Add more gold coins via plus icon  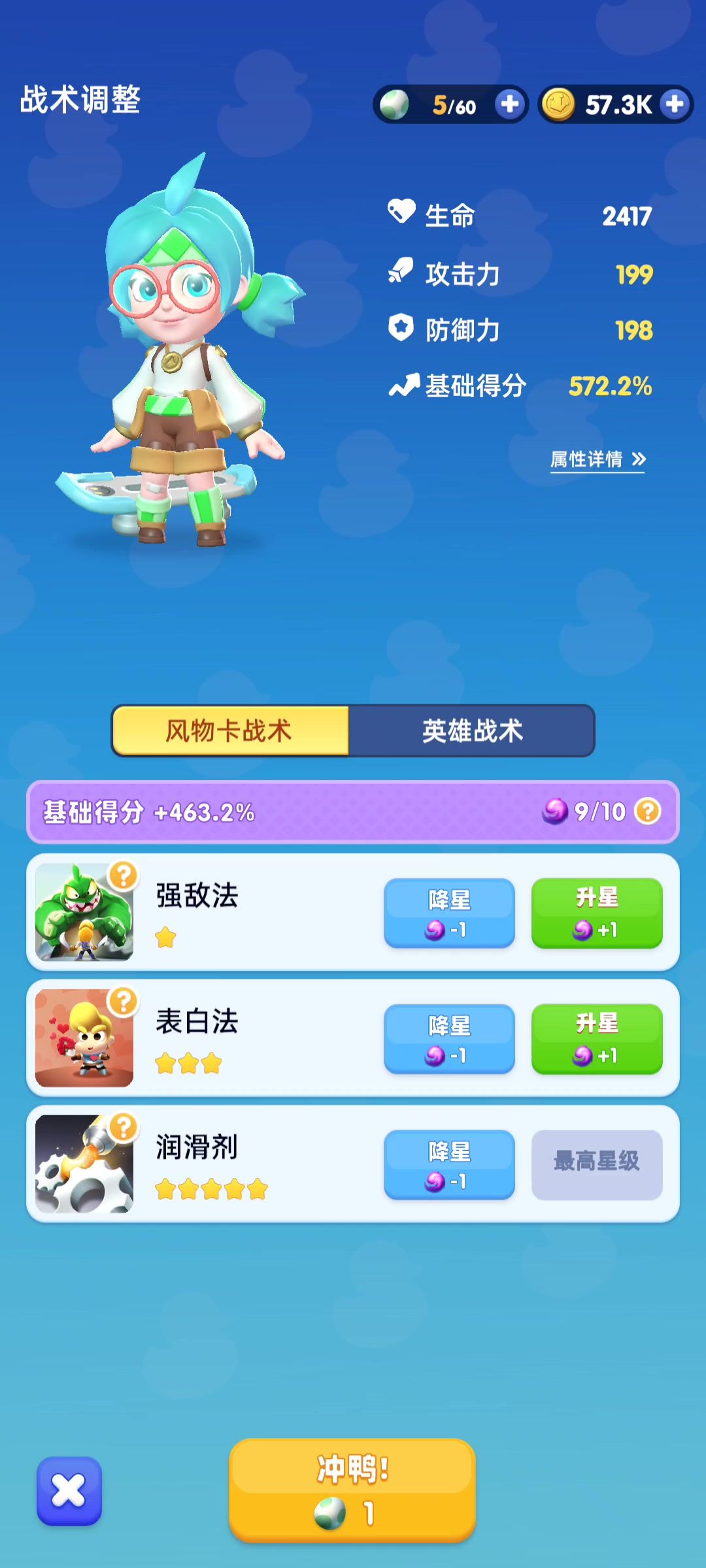675,104
